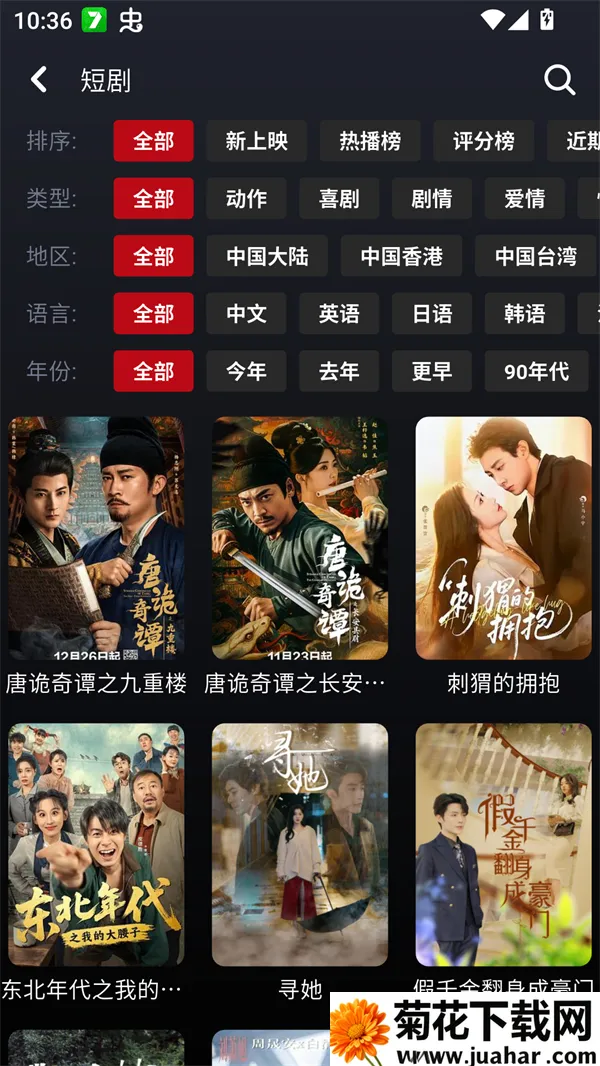This screenshot has width=600, height=1066.
Task: Sort by 热播榜
Action: 370,141
